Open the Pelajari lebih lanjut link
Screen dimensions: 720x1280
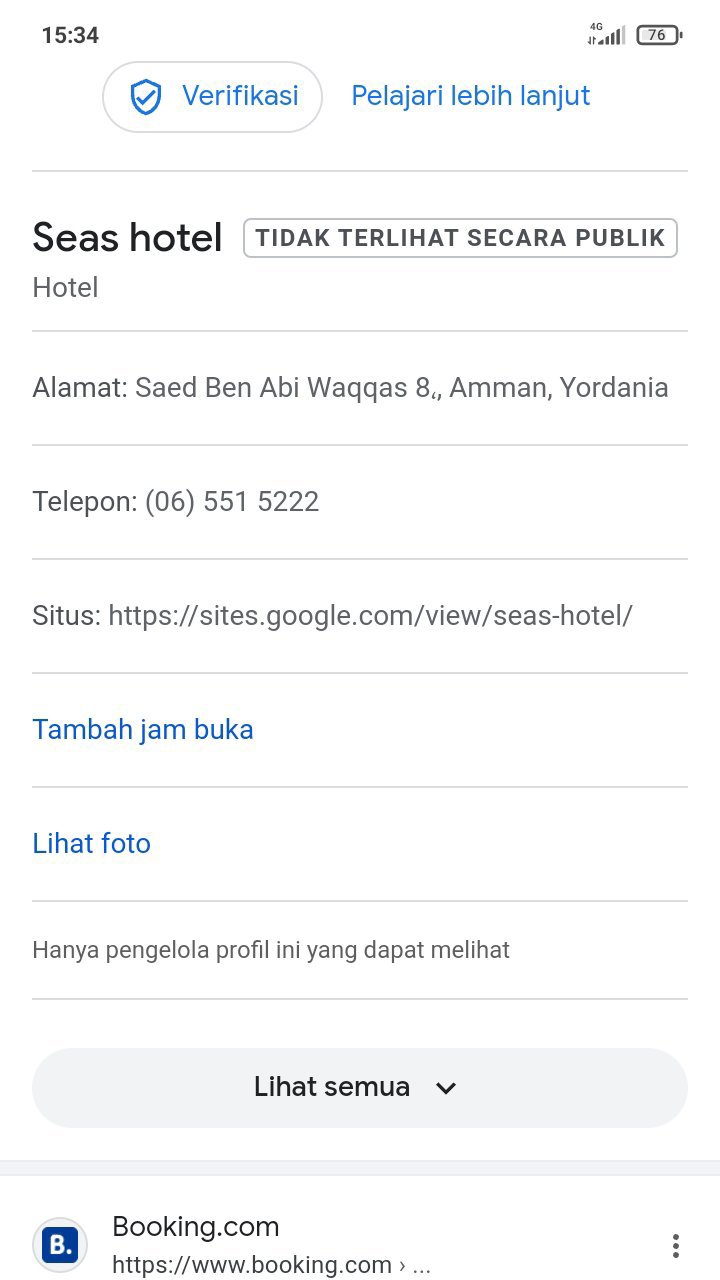[x=470, y=96]
